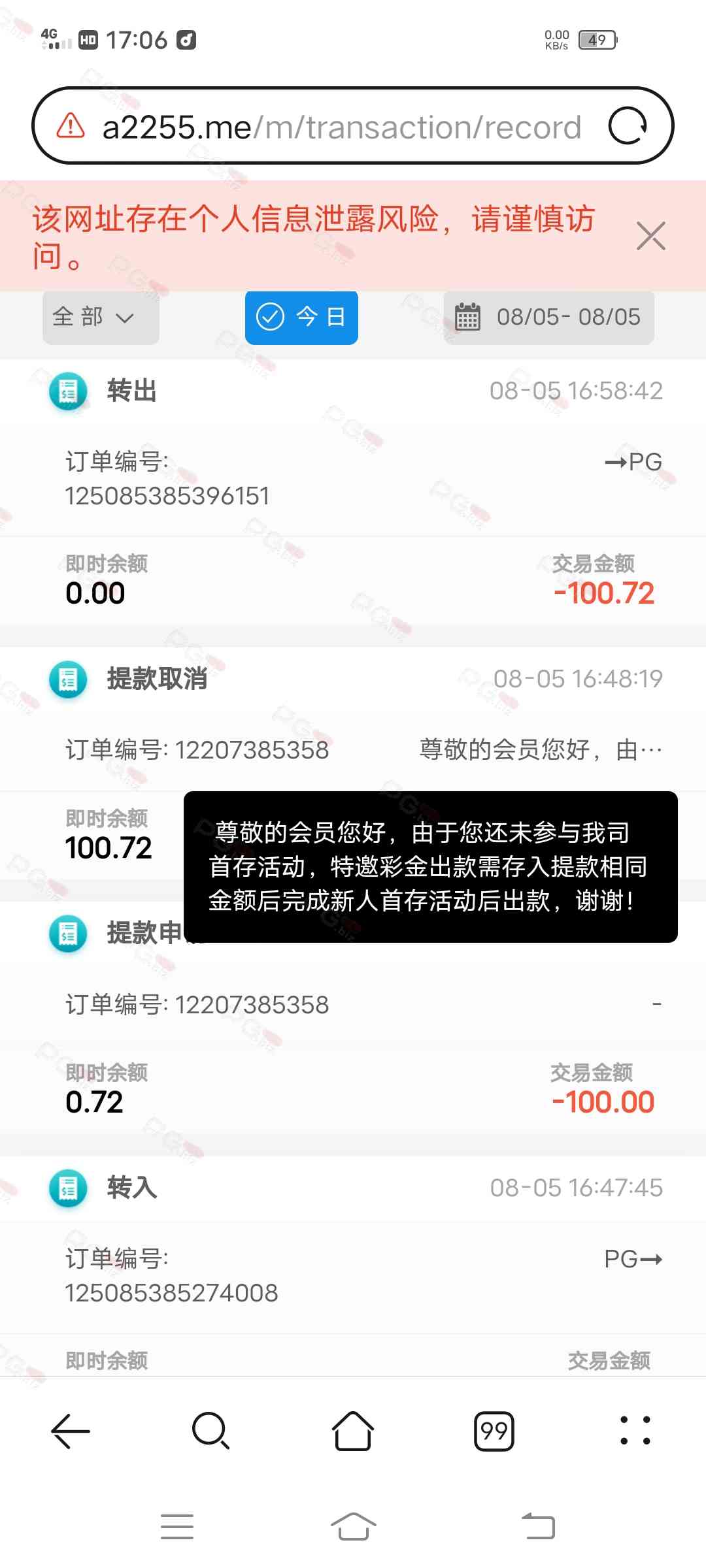This screenshot has width=706, height=1568.
Task: Return with the system back key
Action: tap(538, 1527)
